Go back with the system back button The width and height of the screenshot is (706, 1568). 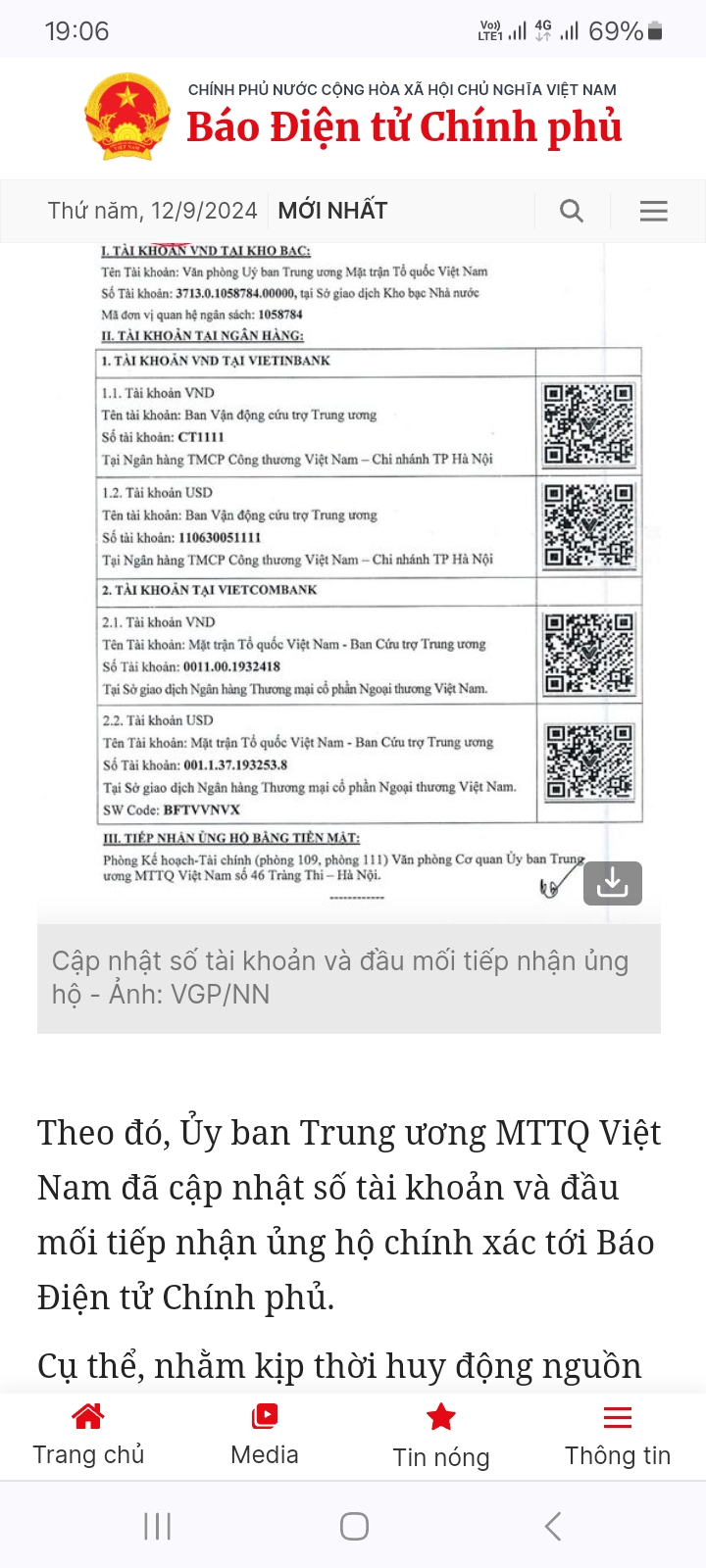click(553, 1526)
